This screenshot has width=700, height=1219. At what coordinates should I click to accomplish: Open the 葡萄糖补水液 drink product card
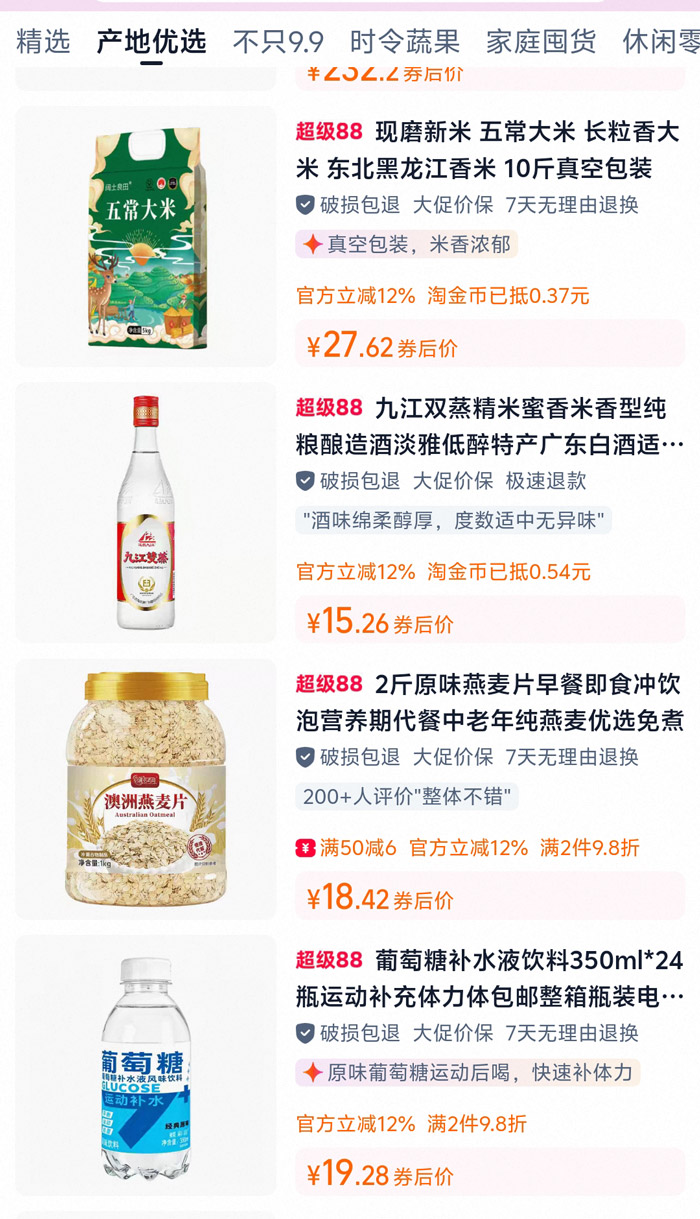350,1065
